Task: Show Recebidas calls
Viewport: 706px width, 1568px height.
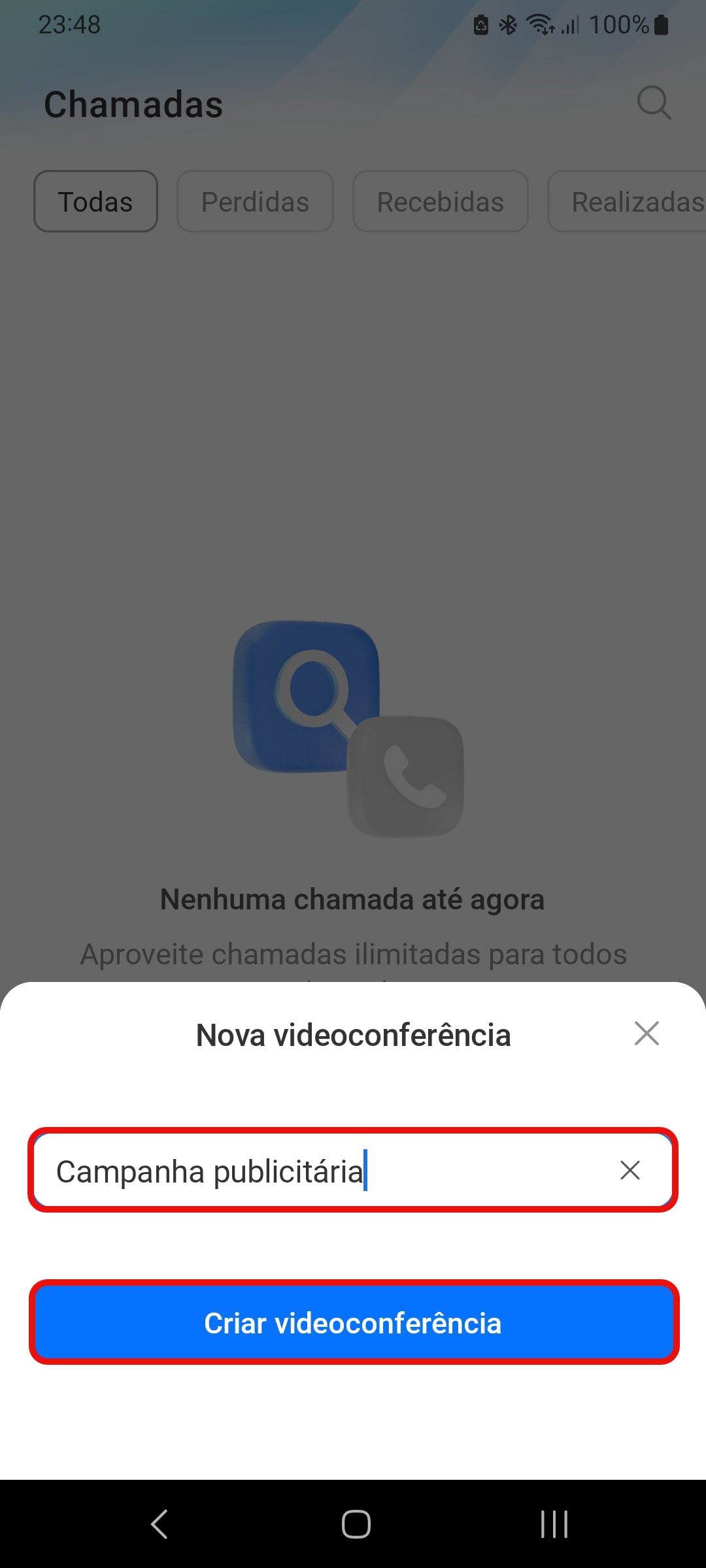Action: (x=440, y=202)
